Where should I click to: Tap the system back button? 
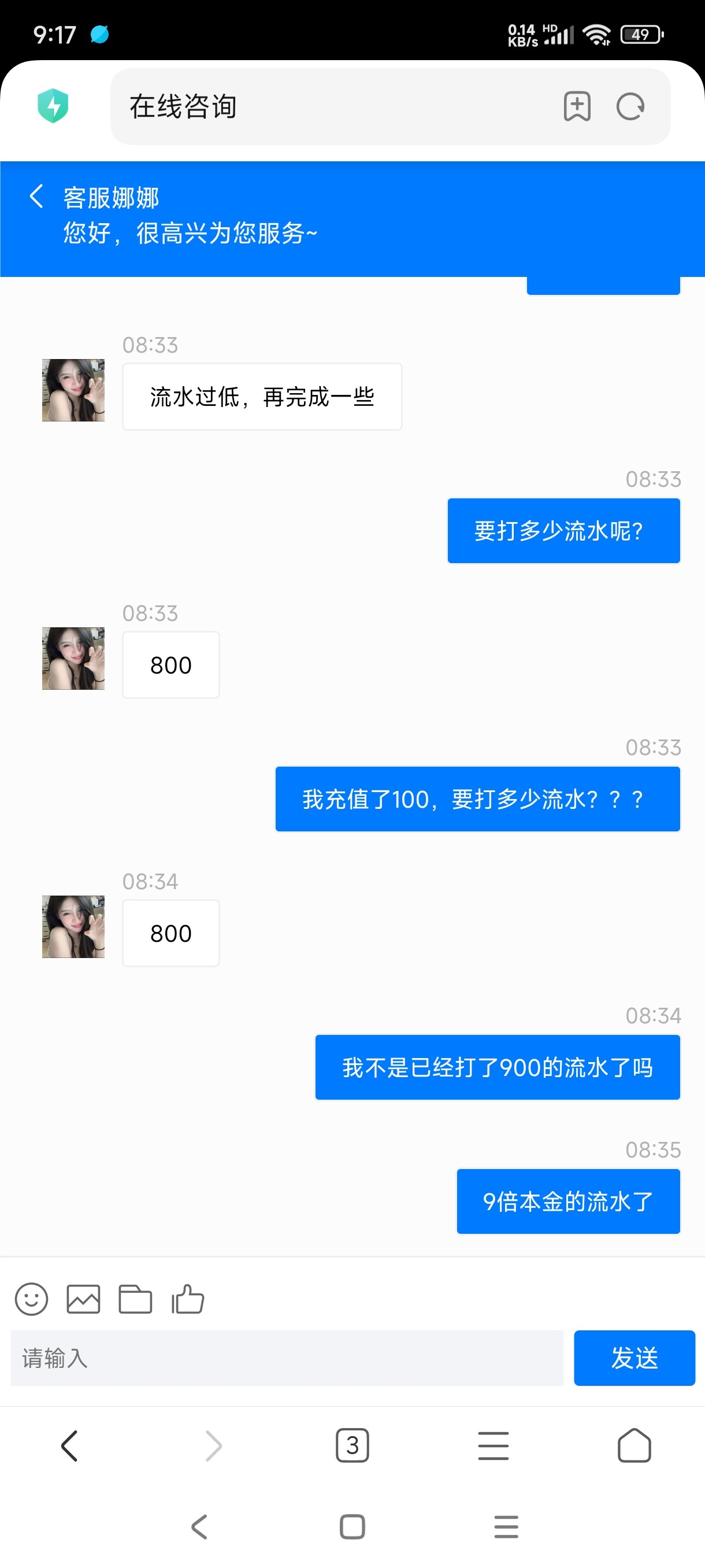(199, 1526)
